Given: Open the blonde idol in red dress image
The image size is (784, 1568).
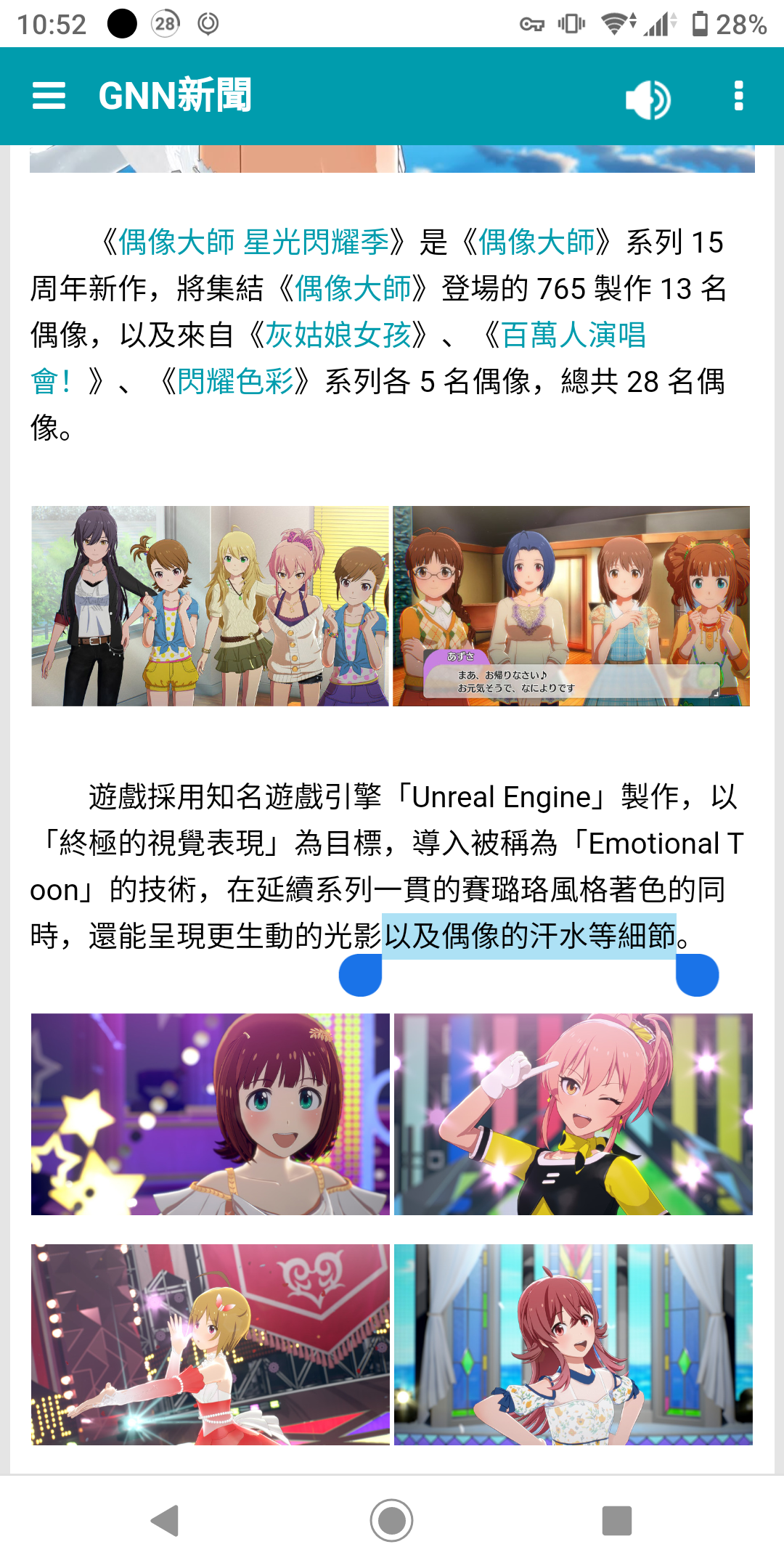Looking at the screenshot, I should click(x=210, y=1344).
